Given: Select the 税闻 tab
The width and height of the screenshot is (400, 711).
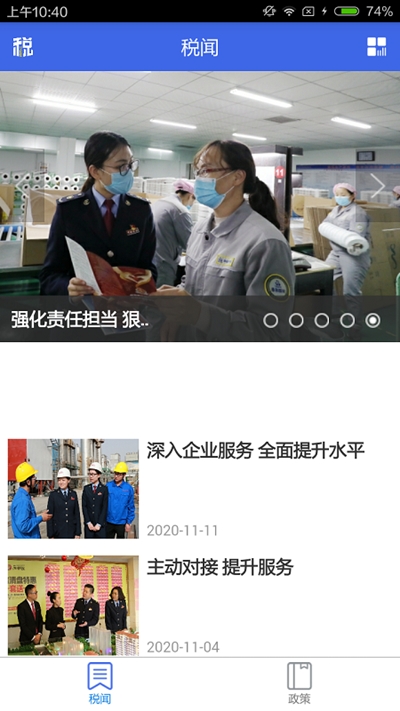Looking at the screenshot, I should 100,683.
